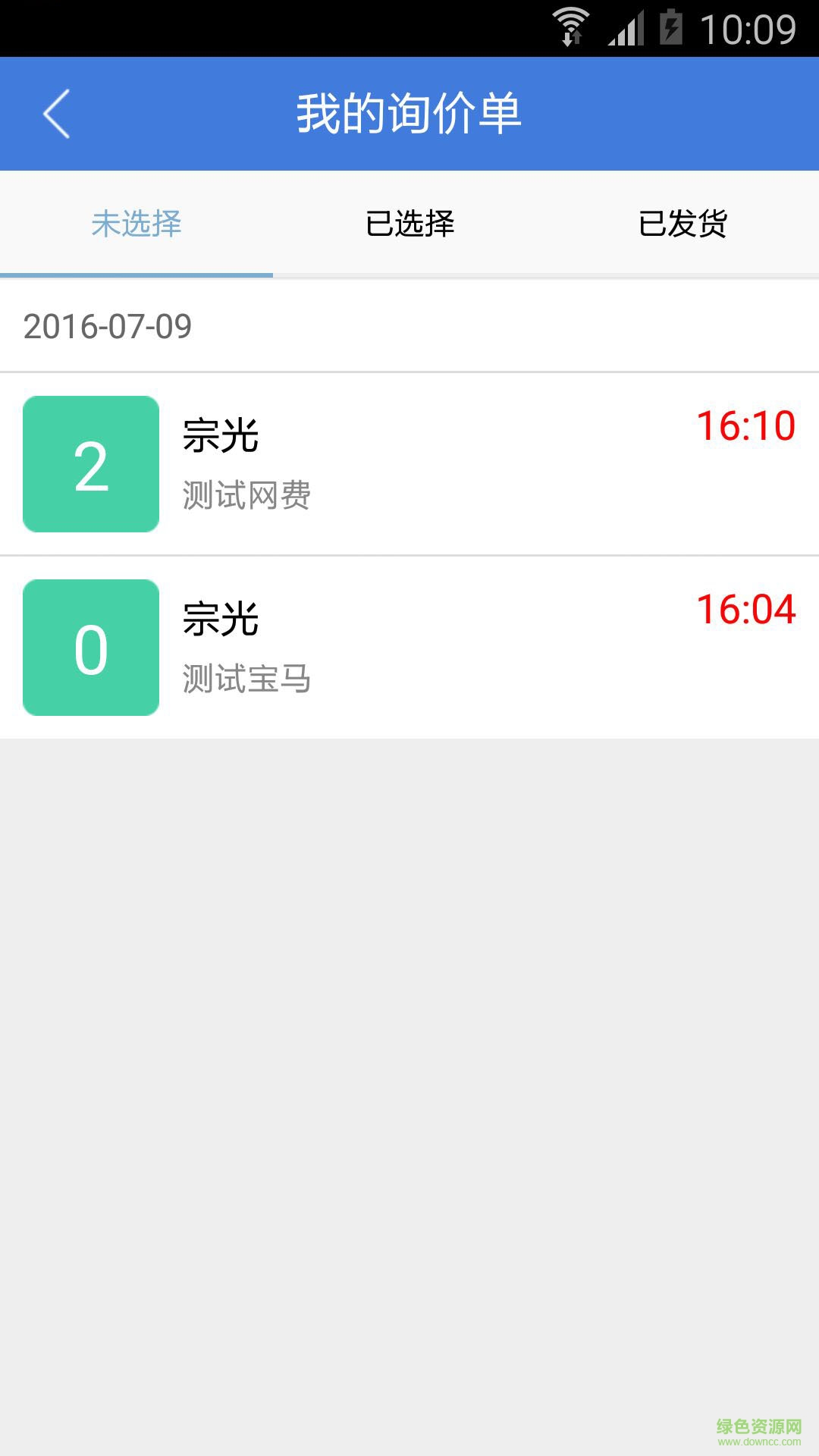Switch to the 已发货 tab
This screenshot has height=1456, width=819.
coord(682,224)
